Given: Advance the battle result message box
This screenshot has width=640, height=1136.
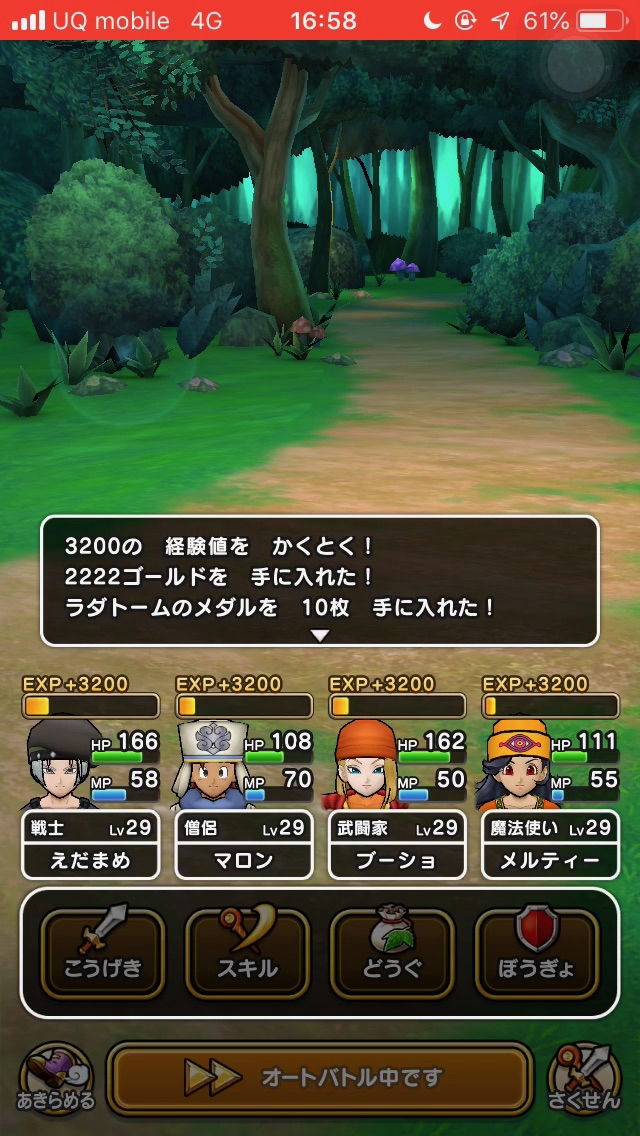Looking at the screenshot, I should pos(319,582).
